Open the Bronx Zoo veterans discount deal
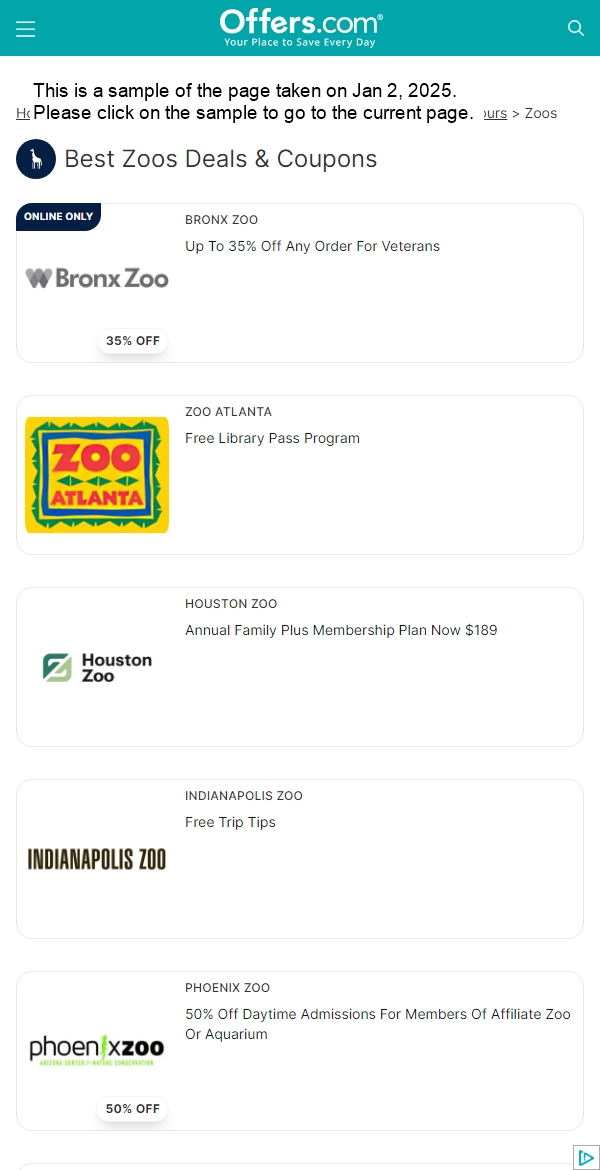The image size is (600, 1170). 312,246
